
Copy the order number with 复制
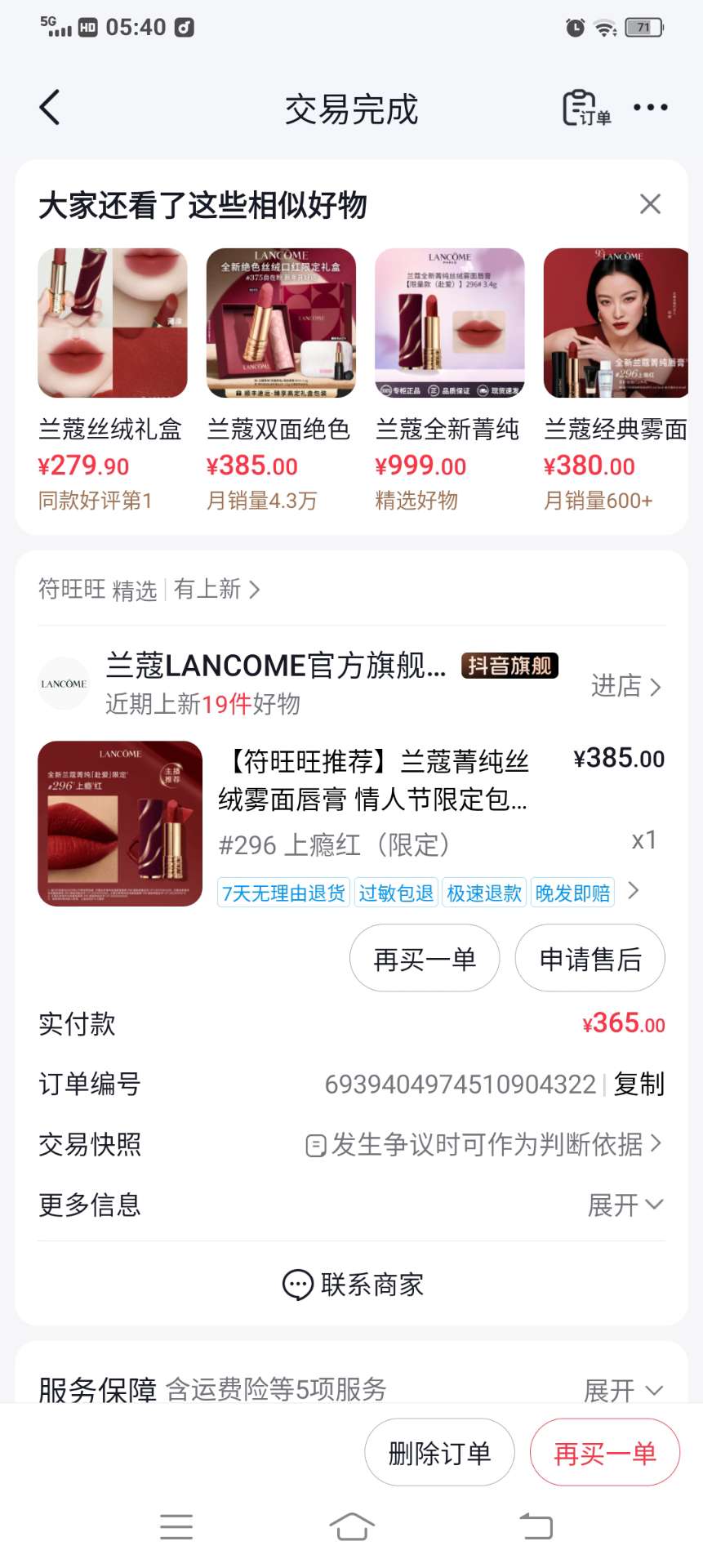(x=638, y=1085)
